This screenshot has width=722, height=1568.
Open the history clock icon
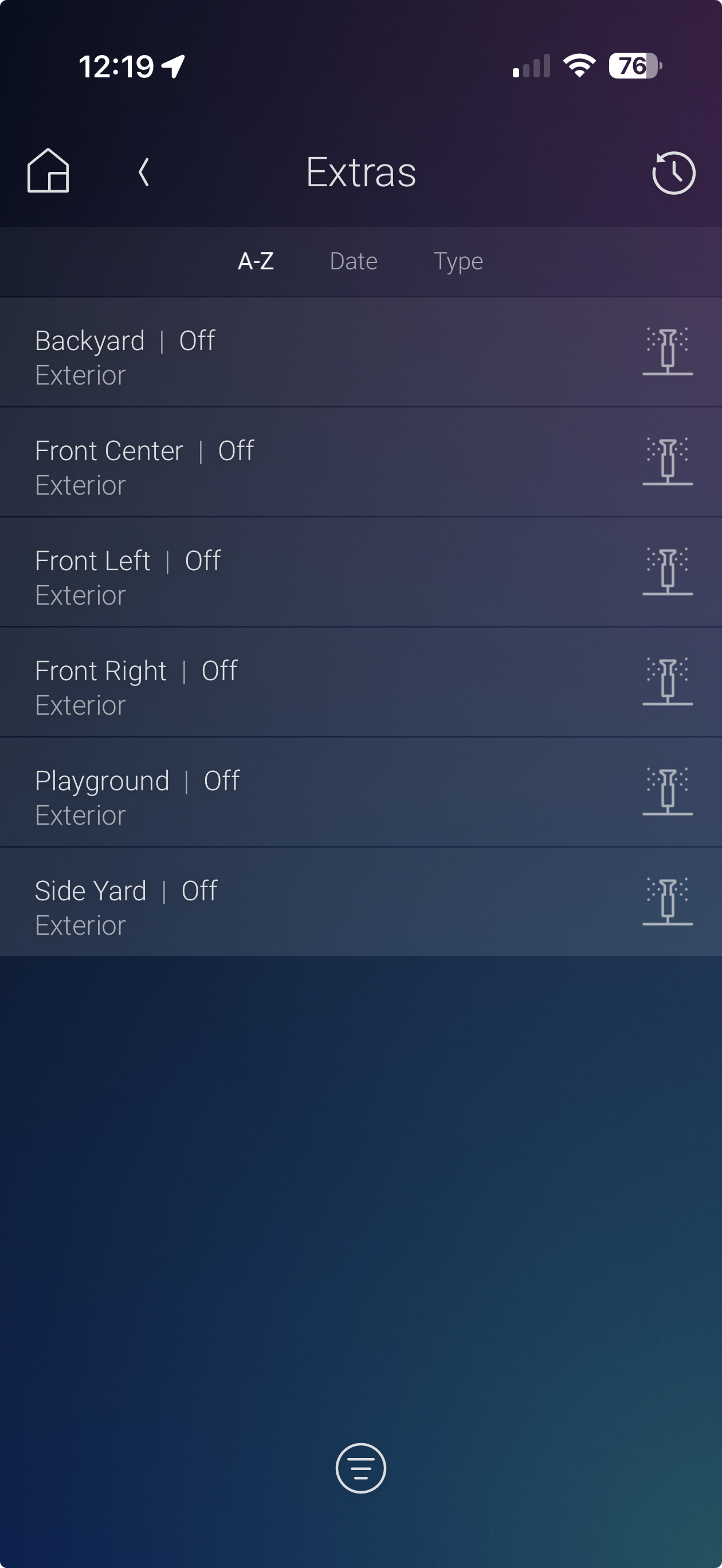[673, 173]
